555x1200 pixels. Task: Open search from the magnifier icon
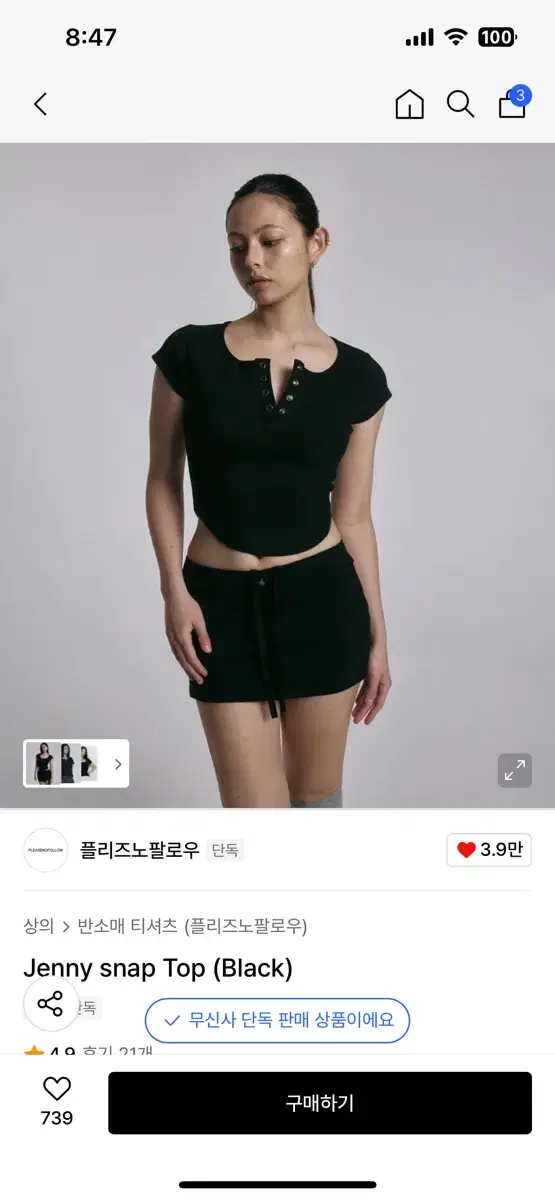(460, 104)
